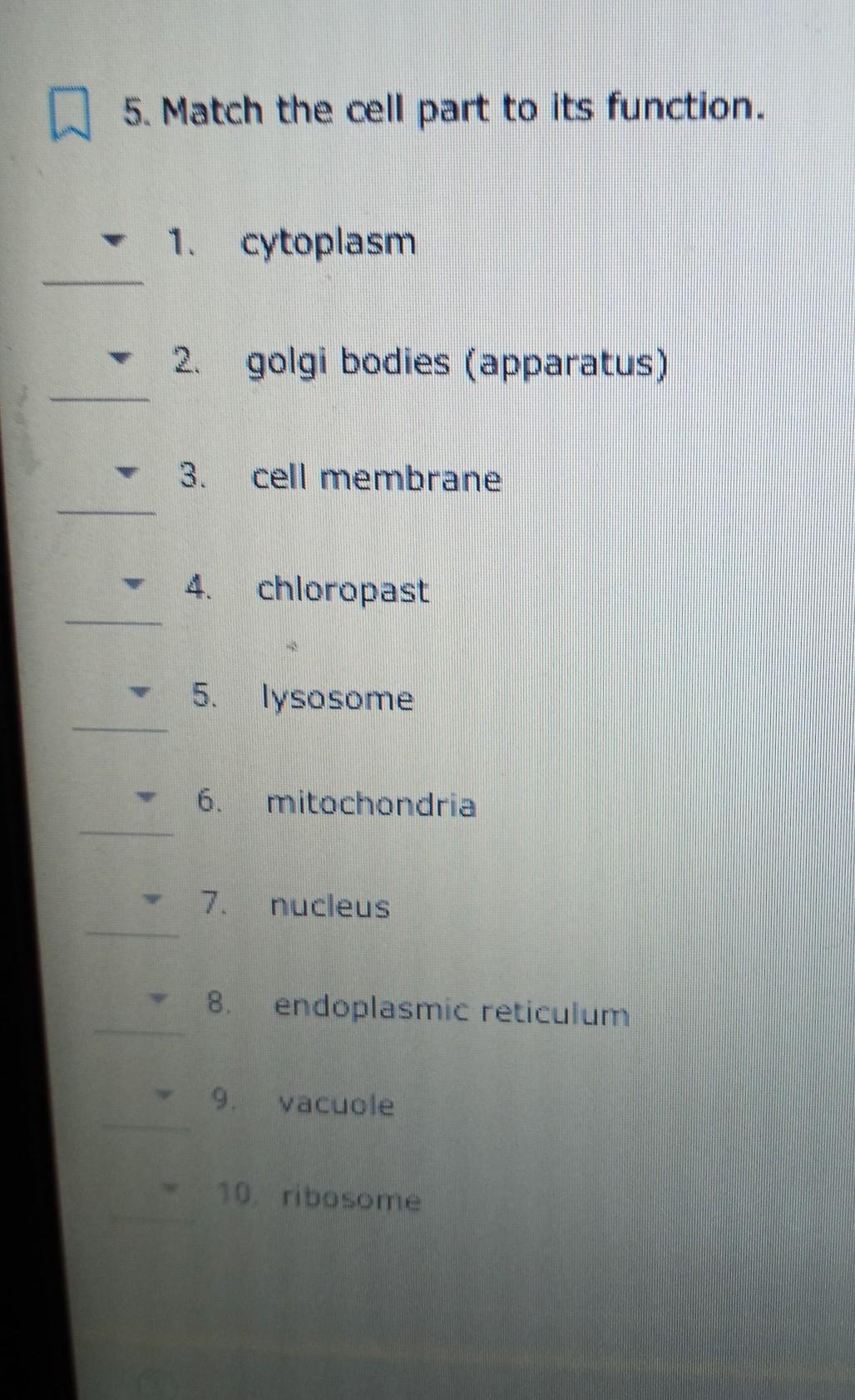Expand the endoplasmic reticulum dropdown
Screen dimensions: 855x1400
click(140, 1015)
